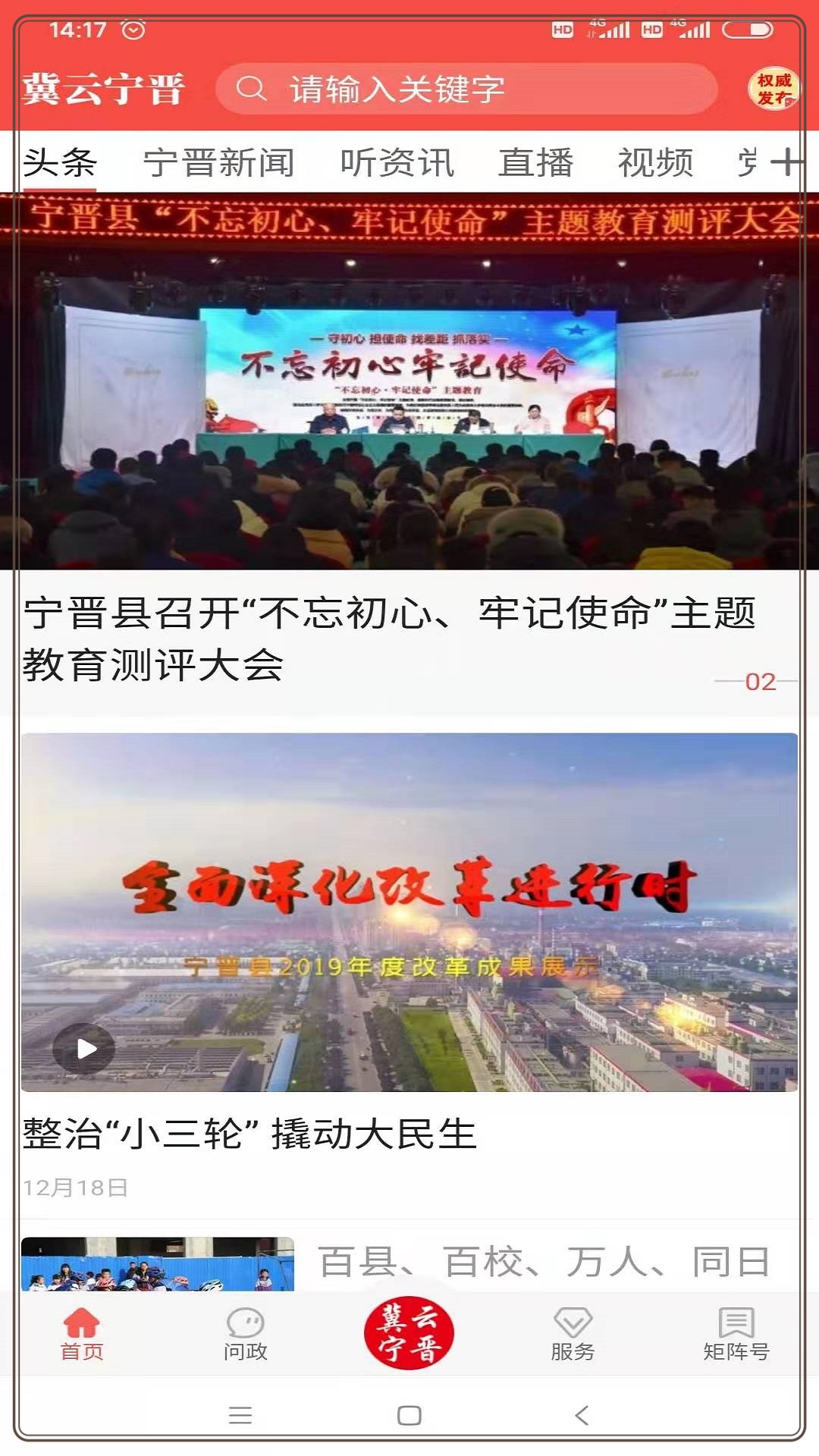Switch to the 宁晋新闻 tab

218,163
